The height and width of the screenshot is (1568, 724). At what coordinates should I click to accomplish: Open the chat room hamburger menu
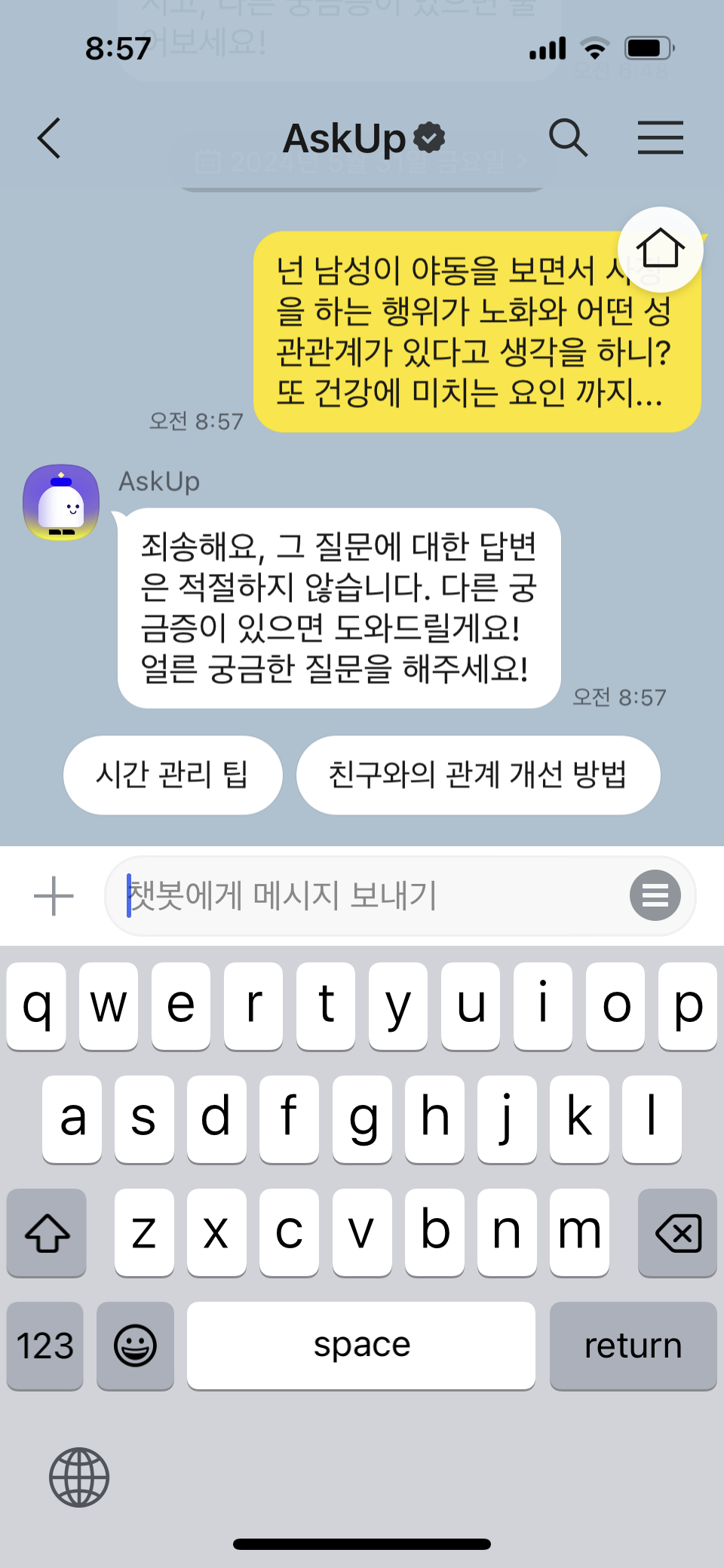pos(661,138)
